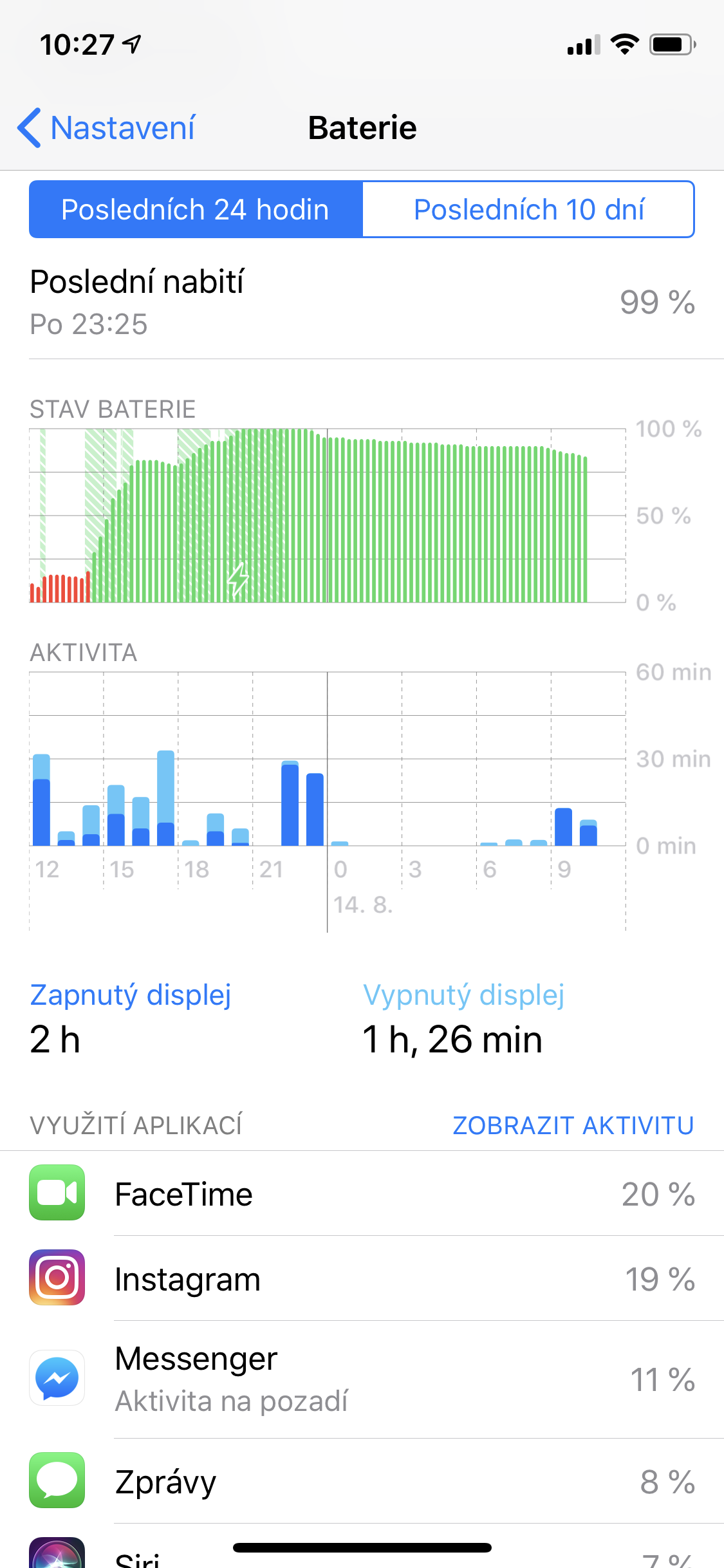This screenshot has width=724, height=1568.
Task: Select the Messenger app icon
Action: click(57, 1379)
